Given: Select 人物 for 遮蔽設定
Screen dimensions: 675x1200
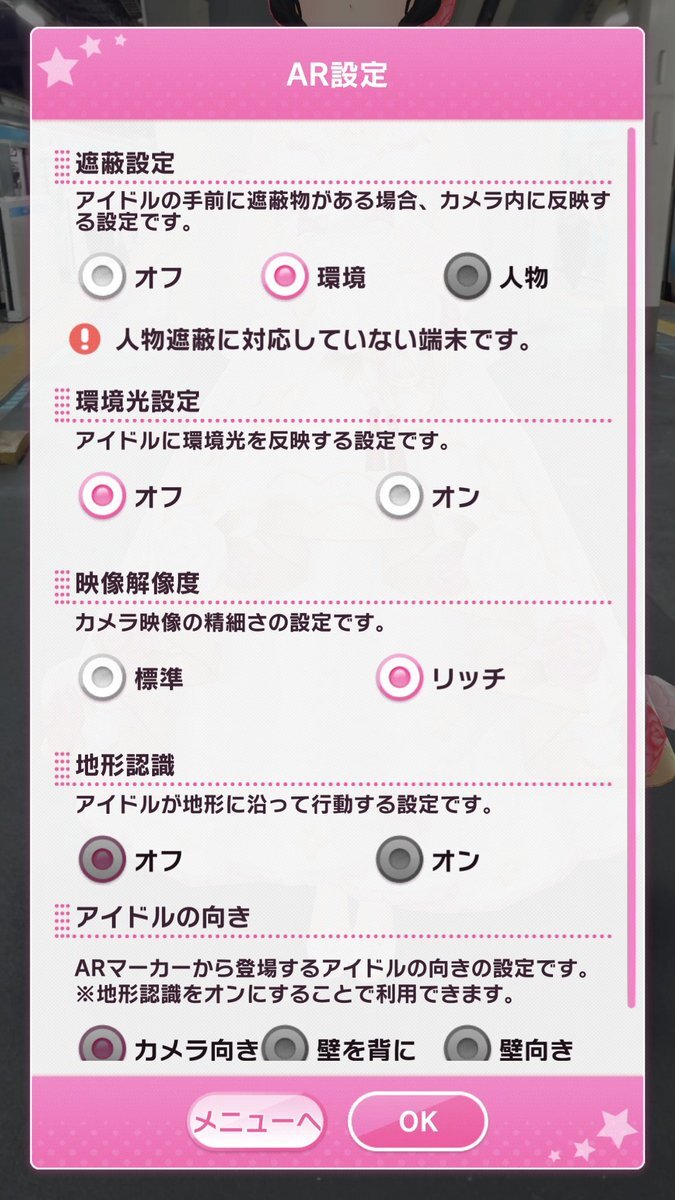Looking at the screenshot, I should point(467,275).
